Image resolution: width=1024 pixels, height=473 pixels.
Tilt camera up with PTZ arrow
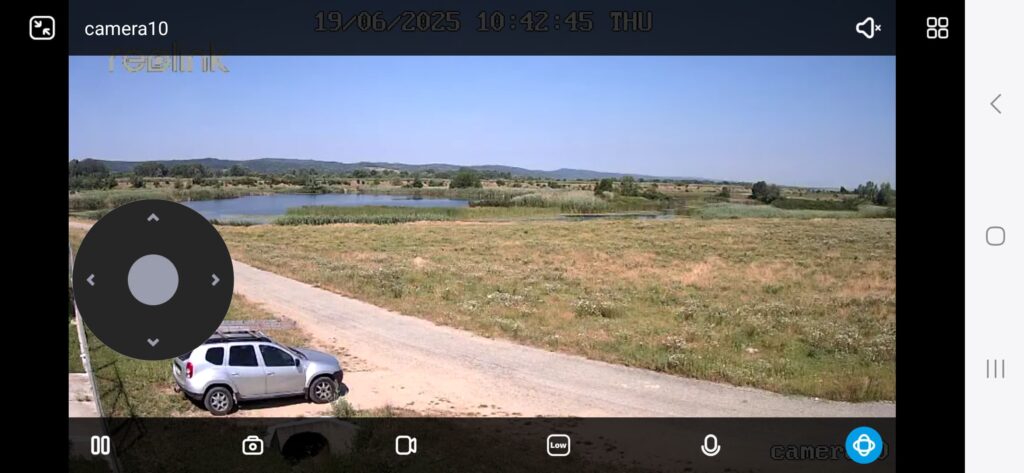153,218
